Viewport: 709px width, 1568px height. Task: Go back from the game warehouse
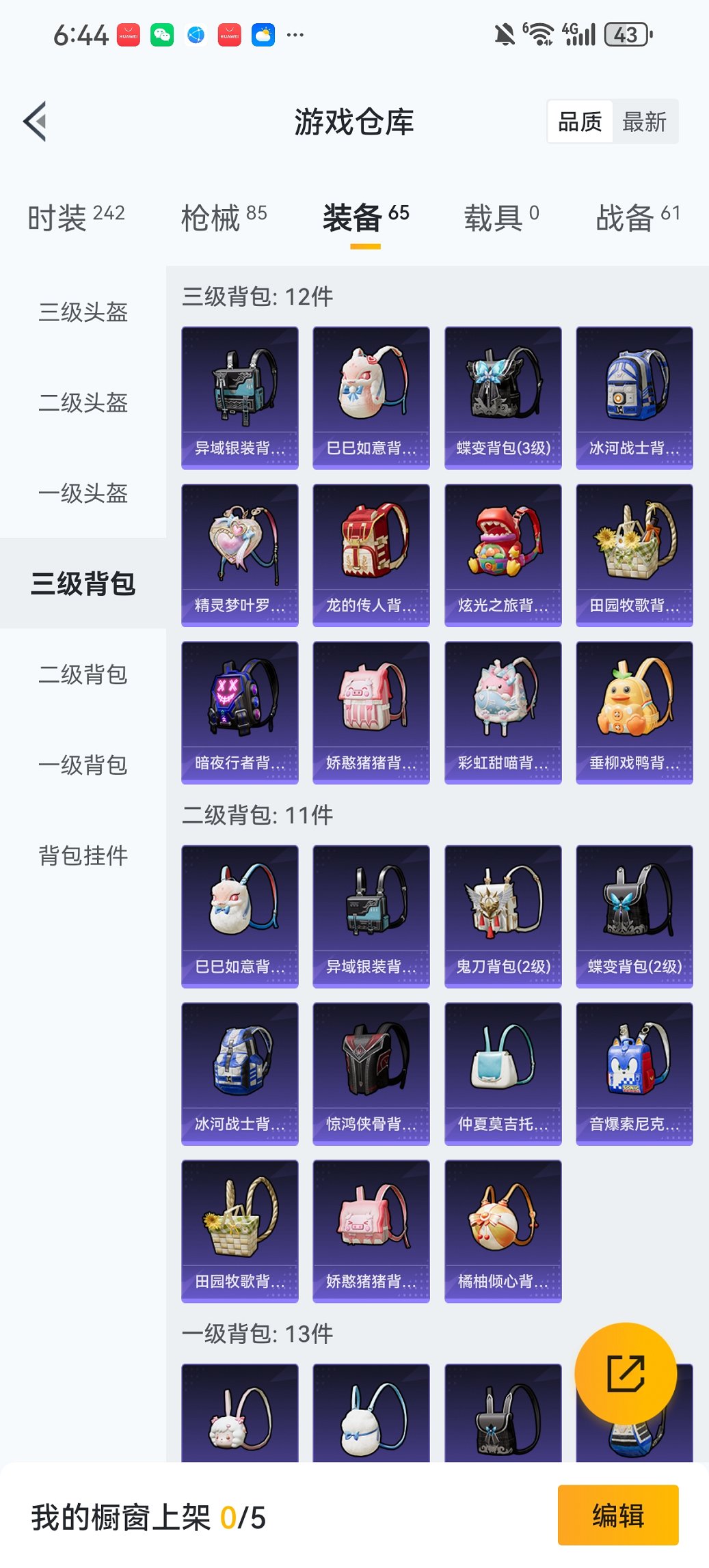[x=36, y=122]
